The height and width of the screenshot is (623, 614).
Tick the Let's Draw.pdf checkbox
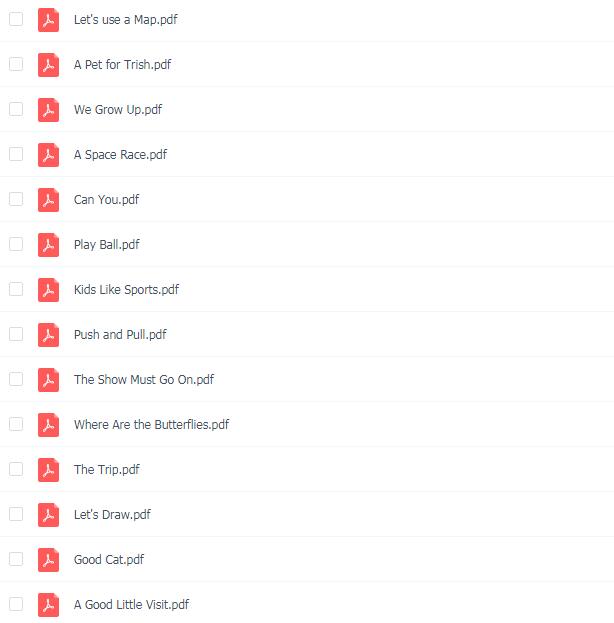(x=16, y=514)
